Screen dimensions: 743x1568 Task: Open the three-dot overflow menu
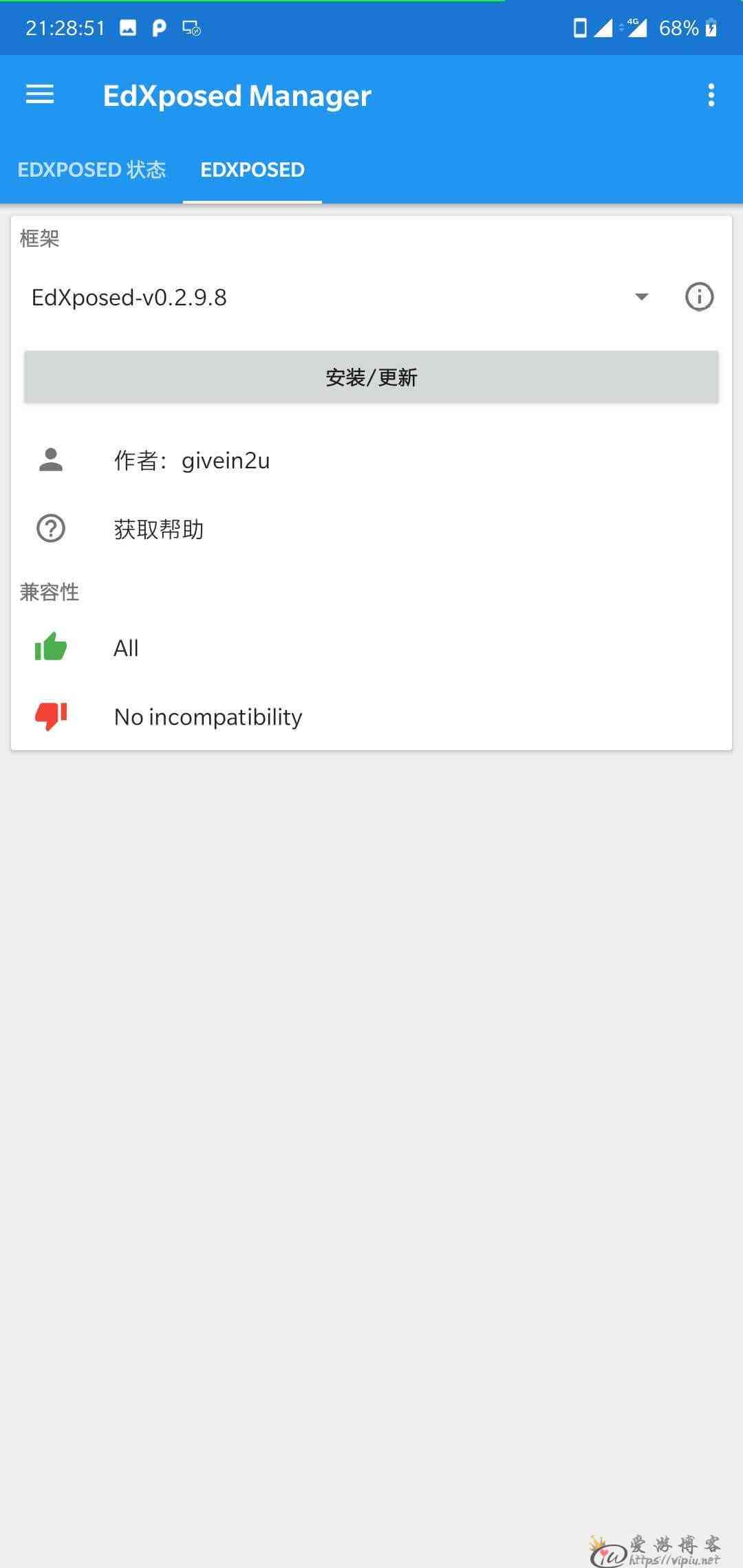coord(711,95)
